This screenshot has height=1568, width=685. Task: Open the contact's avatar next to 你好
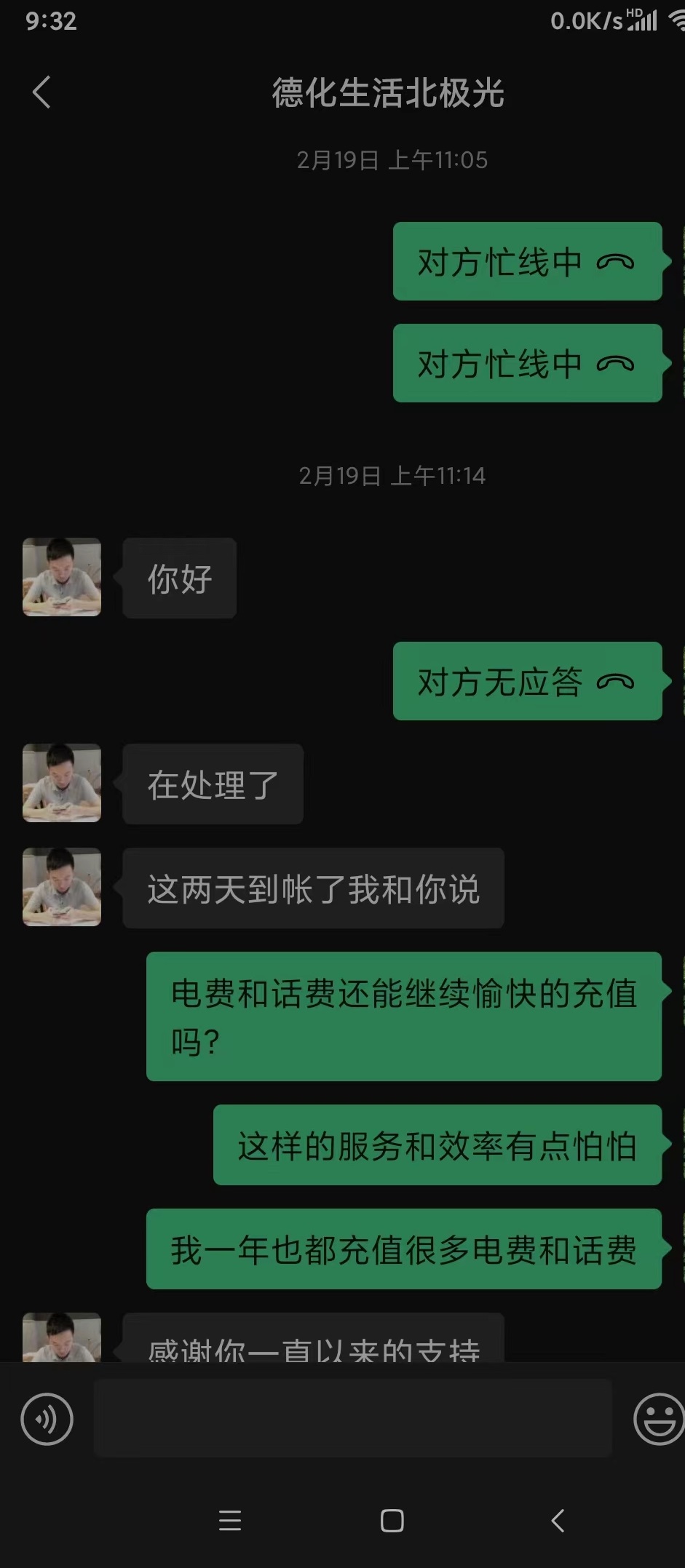(62, 577)
